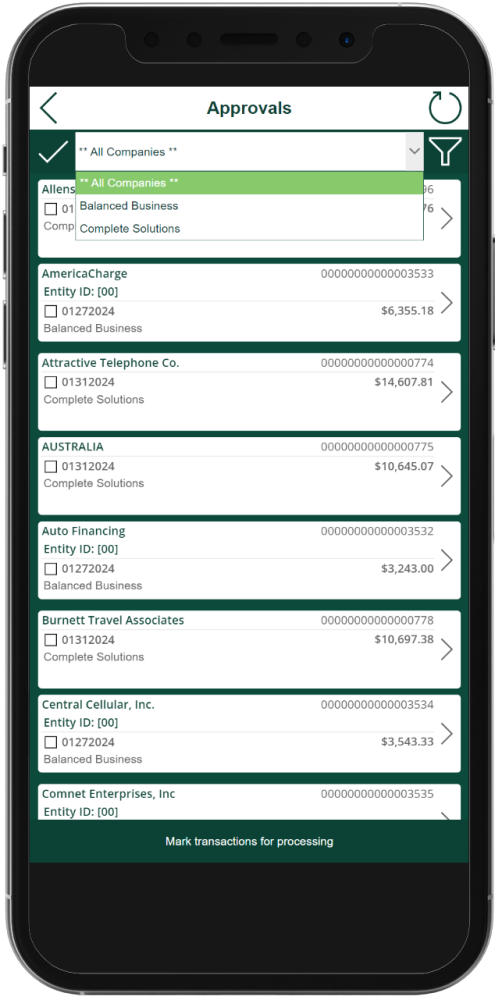Screen dimensions: 495x1000
Task: Open the Burnett Travel Associates card
Action: [x=249, y=649]
